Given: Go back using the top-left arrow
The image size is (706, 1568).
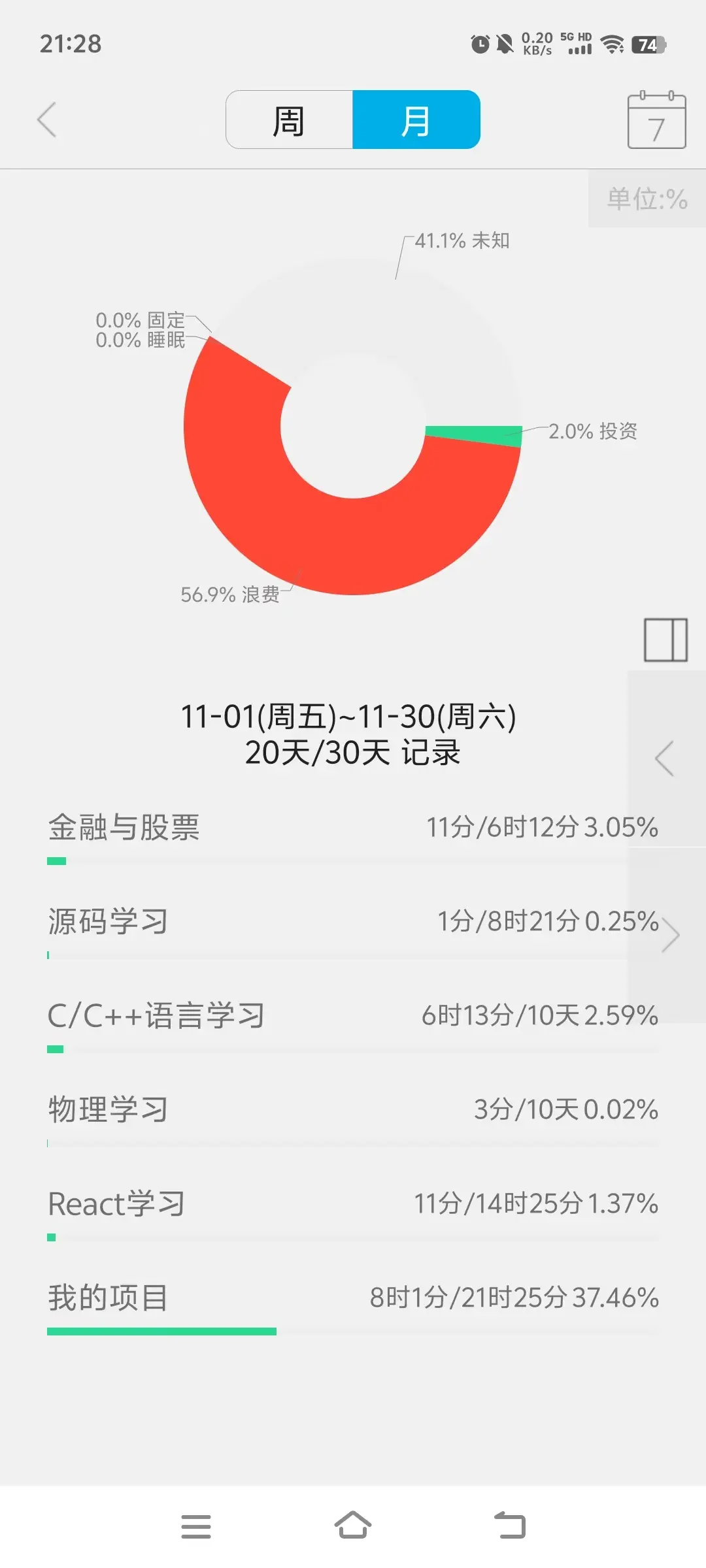Looking at the screenshot, I should (46, 120).
